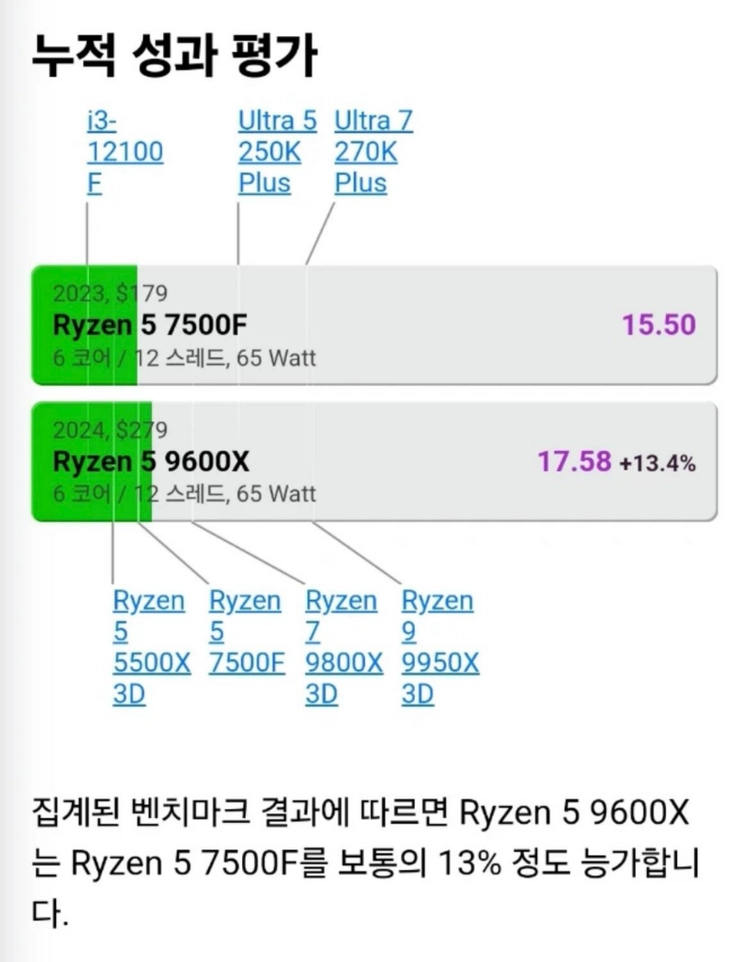Open the Ryzen 7 9800X3D link
The height and width of the screenshot is (962, 750).
click(x=344, y=647)
